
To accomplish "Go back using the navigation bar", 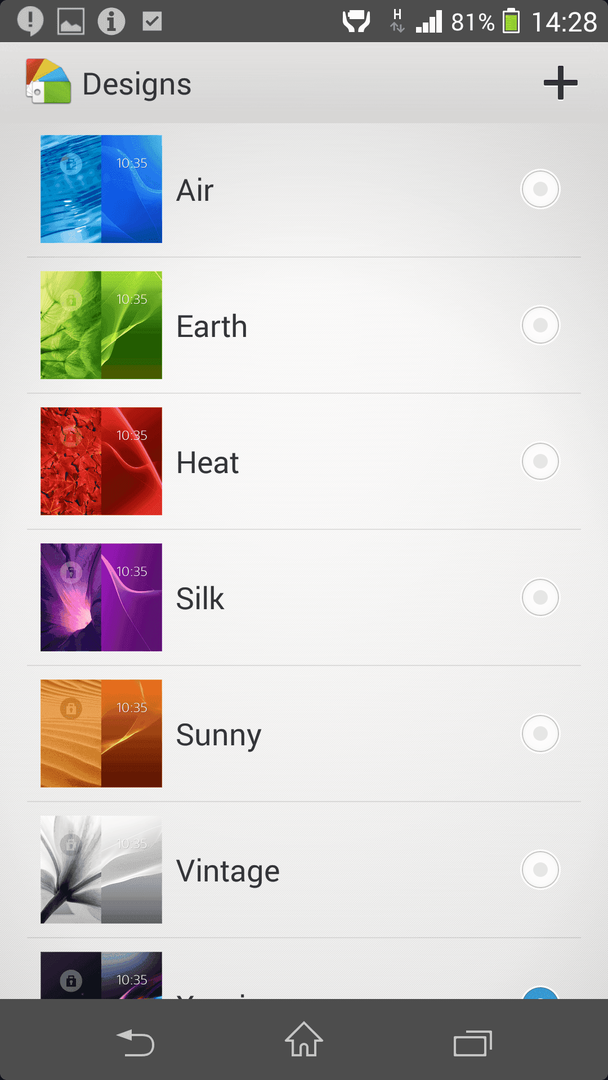I will click(135, 1041).
